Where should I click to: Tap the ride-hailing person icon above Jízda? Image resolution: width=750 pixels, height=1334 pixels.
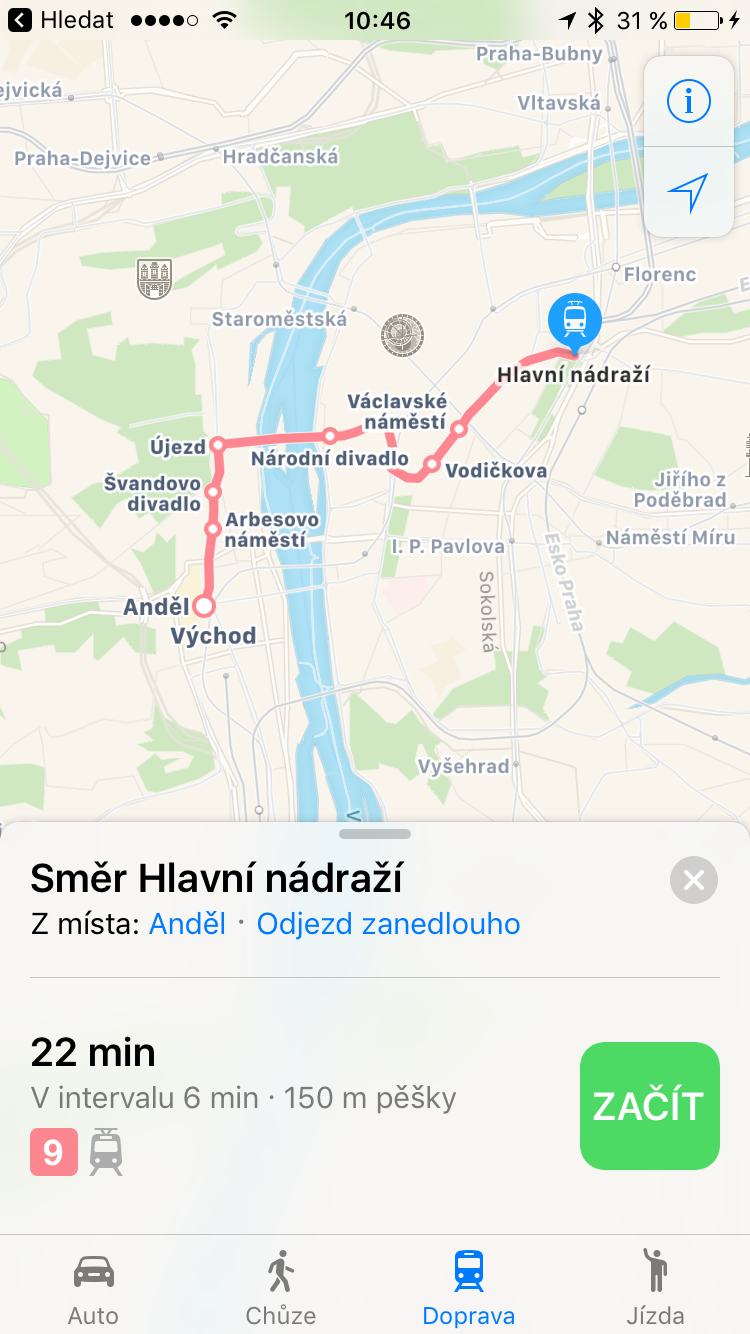[x=655, y=1270]
